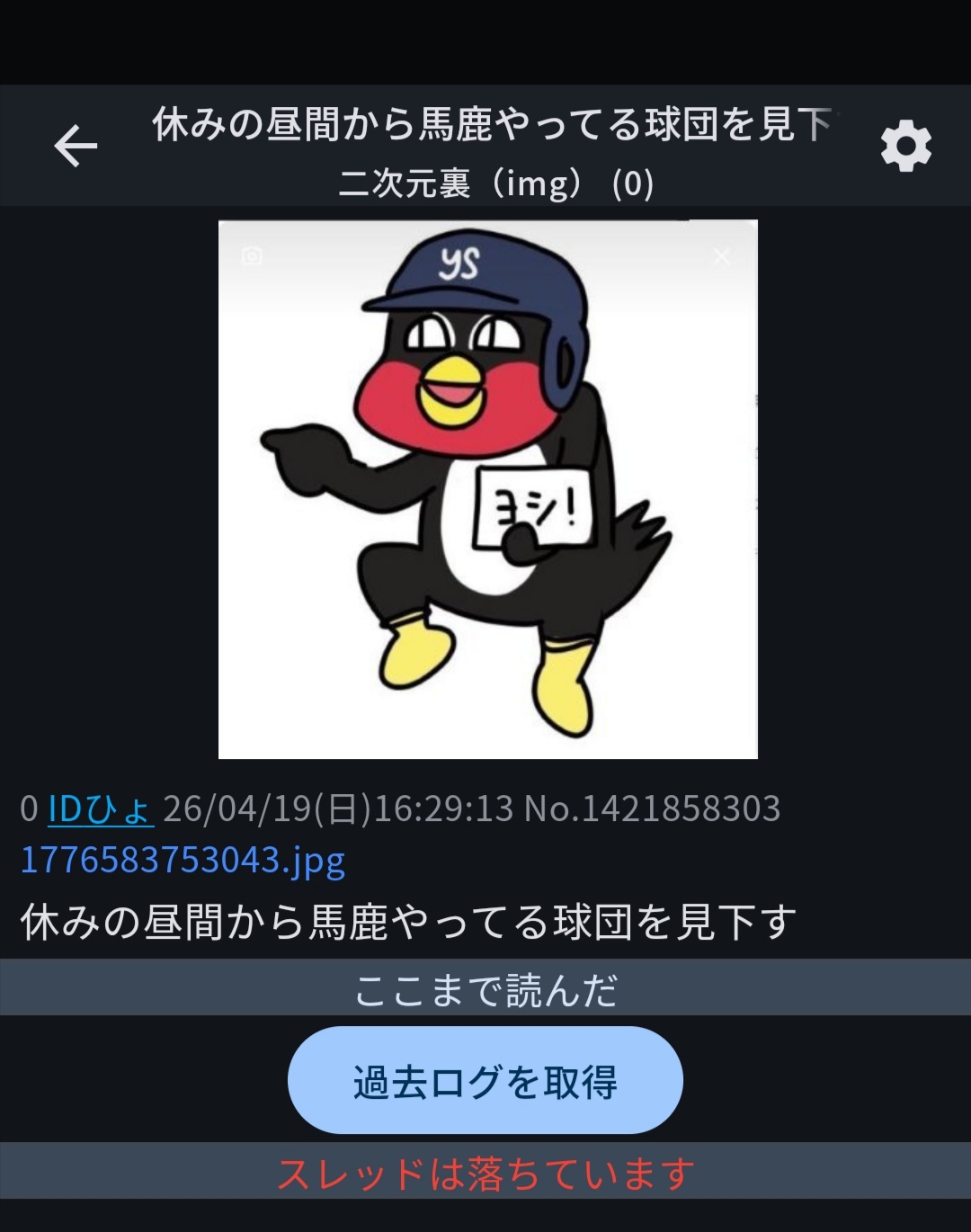Image resolution: width=971 pixels, height=1232 pixels.
Task: Open the 1776583753043.jpg file link
Action: [183, 860]
